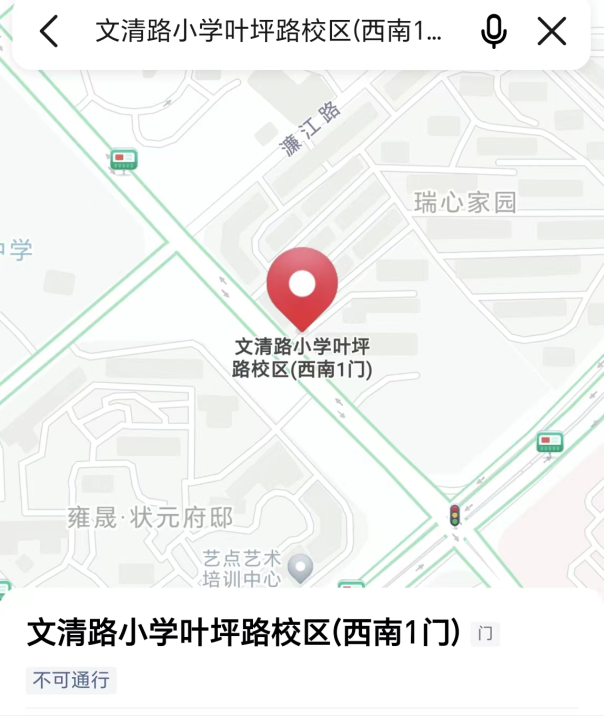Go back using the arrow icon
Viewport: 604px width, 717px height.
point(49,32)
